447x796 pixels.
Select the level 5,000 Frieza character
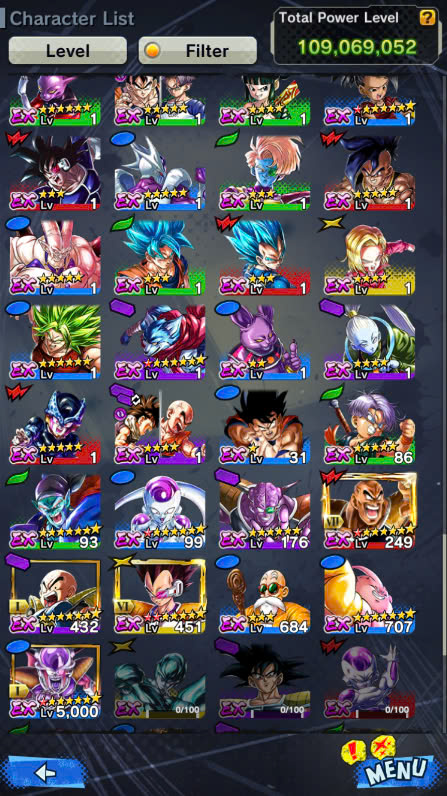[x=55, y=682]
